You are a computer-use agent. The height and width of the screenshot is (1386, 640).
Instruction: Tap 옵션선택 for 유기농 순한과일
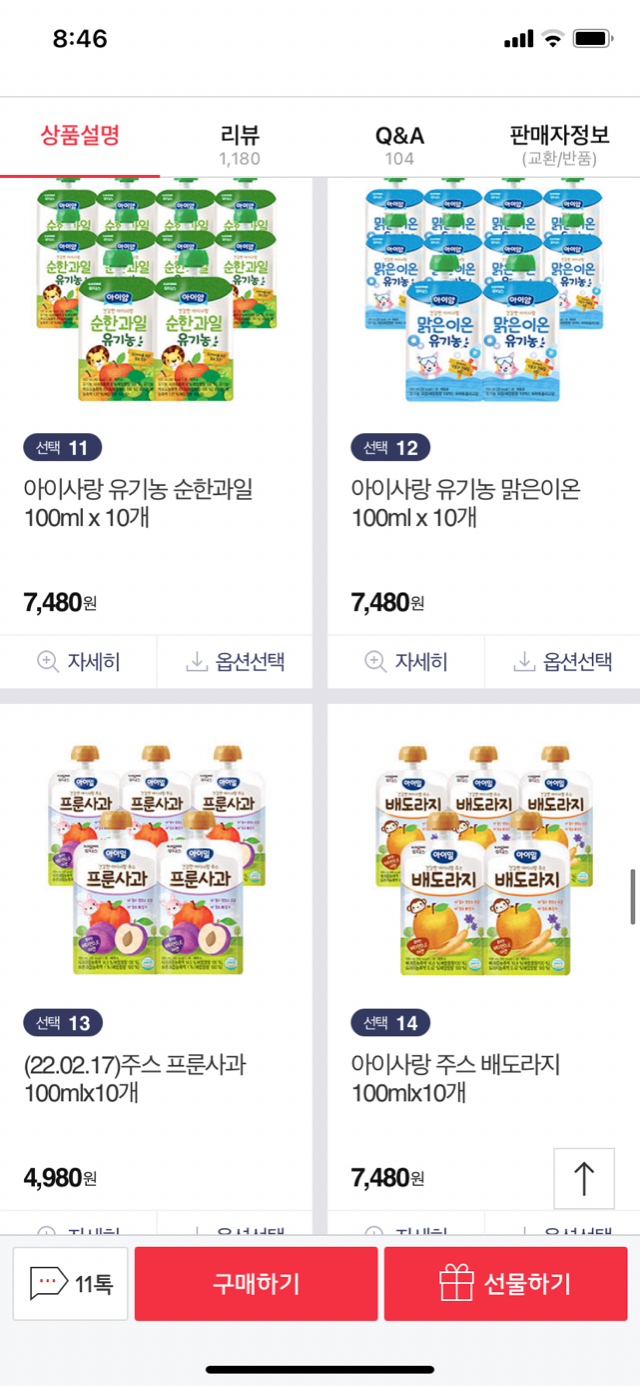(x=235, y=661)
